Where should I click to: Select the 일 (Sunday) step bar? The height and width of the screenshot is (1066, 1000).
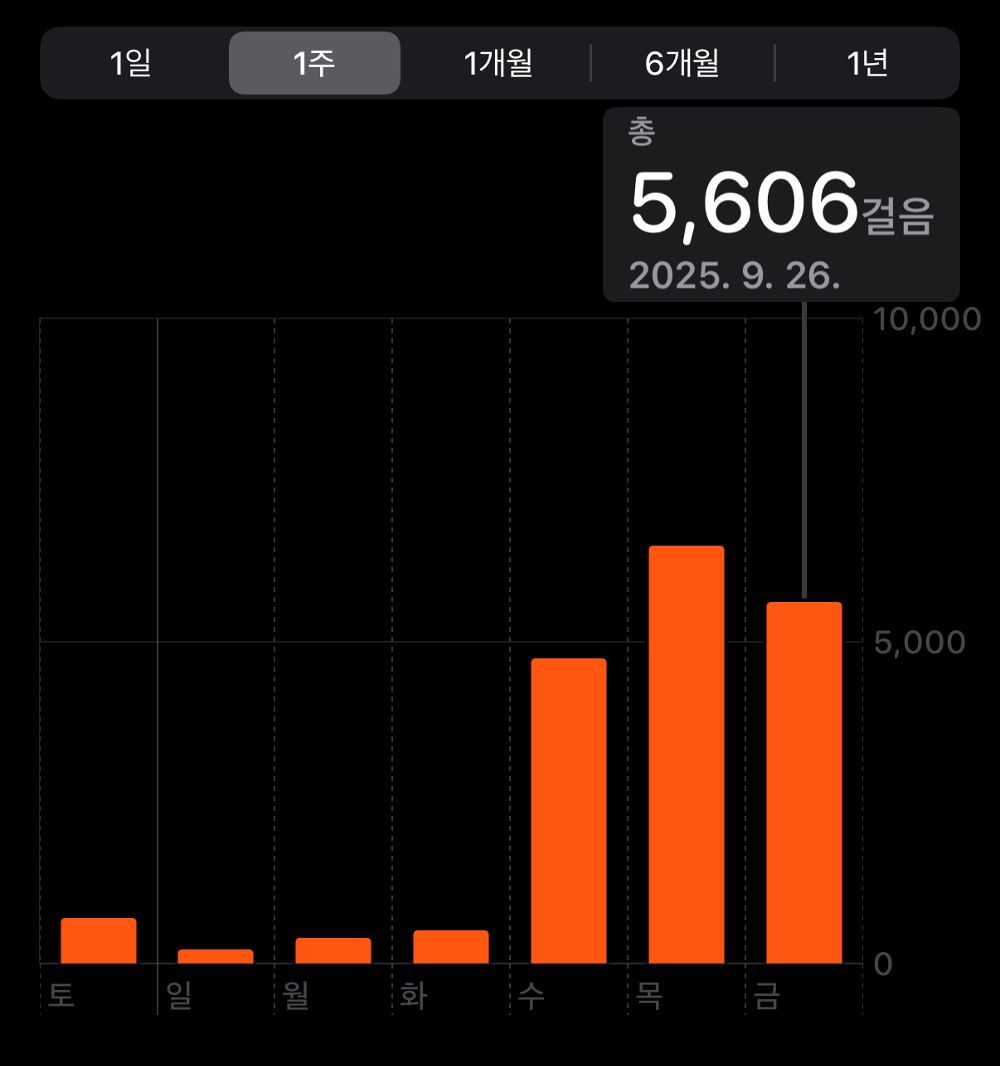pos(216,956)
